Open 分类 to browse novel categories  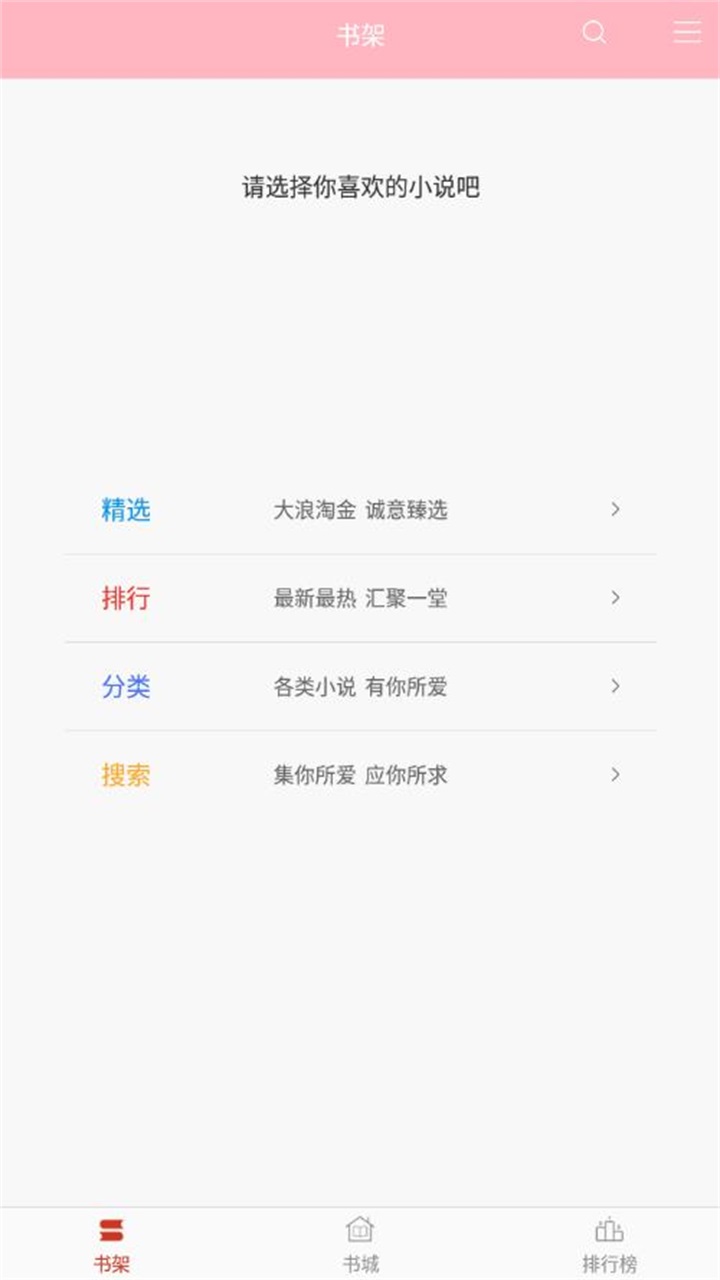127,687
